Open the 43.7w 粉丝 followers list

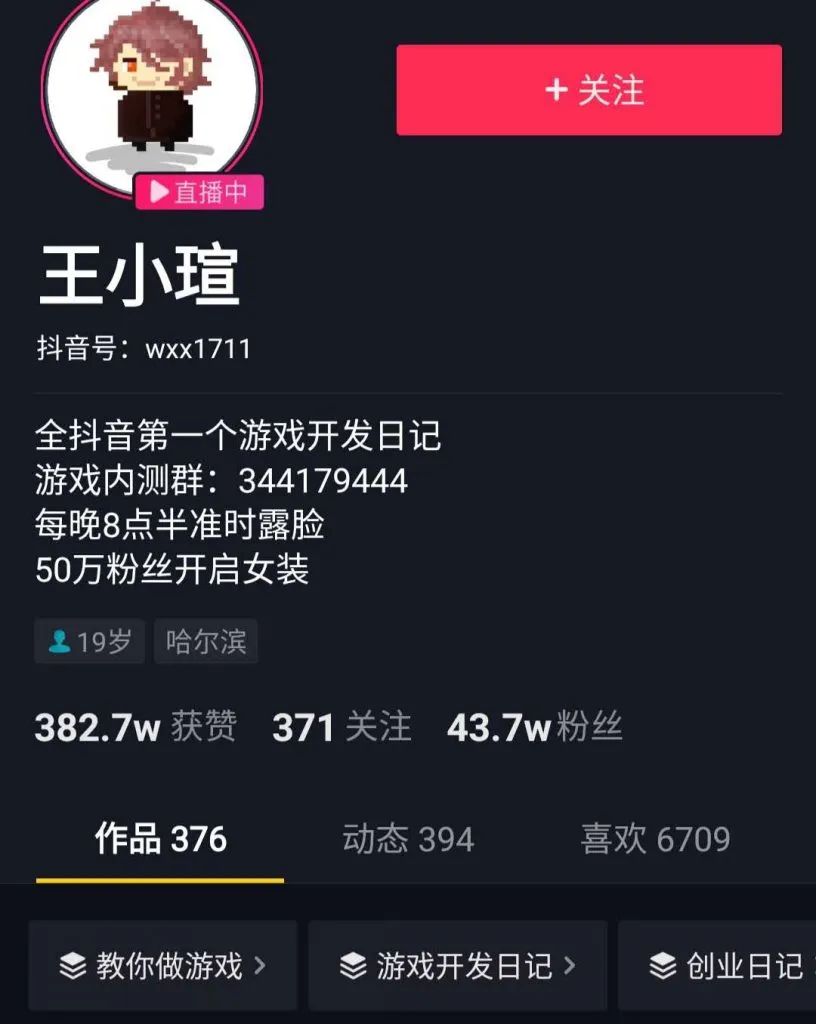click(x=536, y=728)
